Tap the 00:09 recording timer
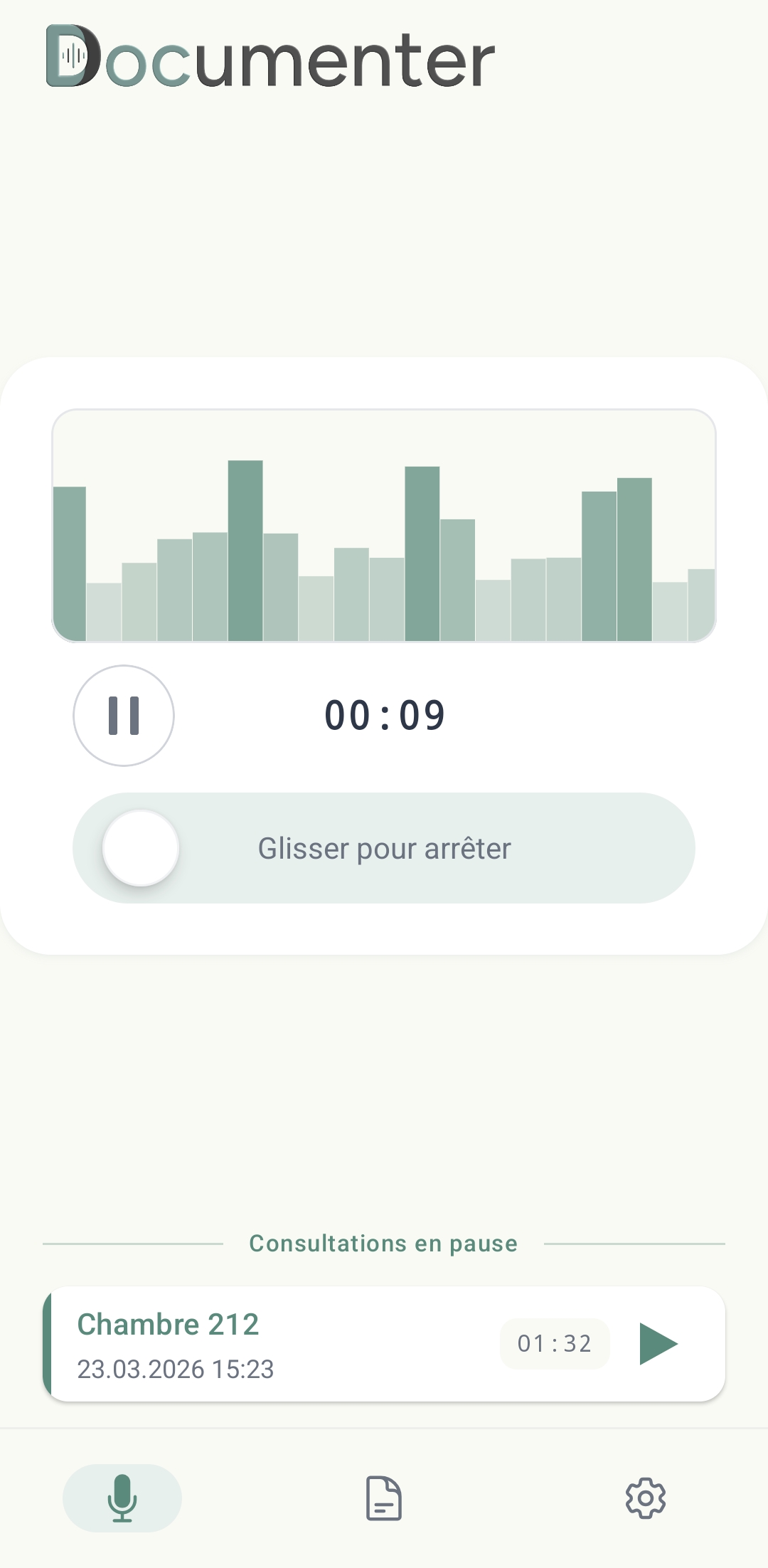The width and height of the screenshot is (768, 1568). [384, 716]
